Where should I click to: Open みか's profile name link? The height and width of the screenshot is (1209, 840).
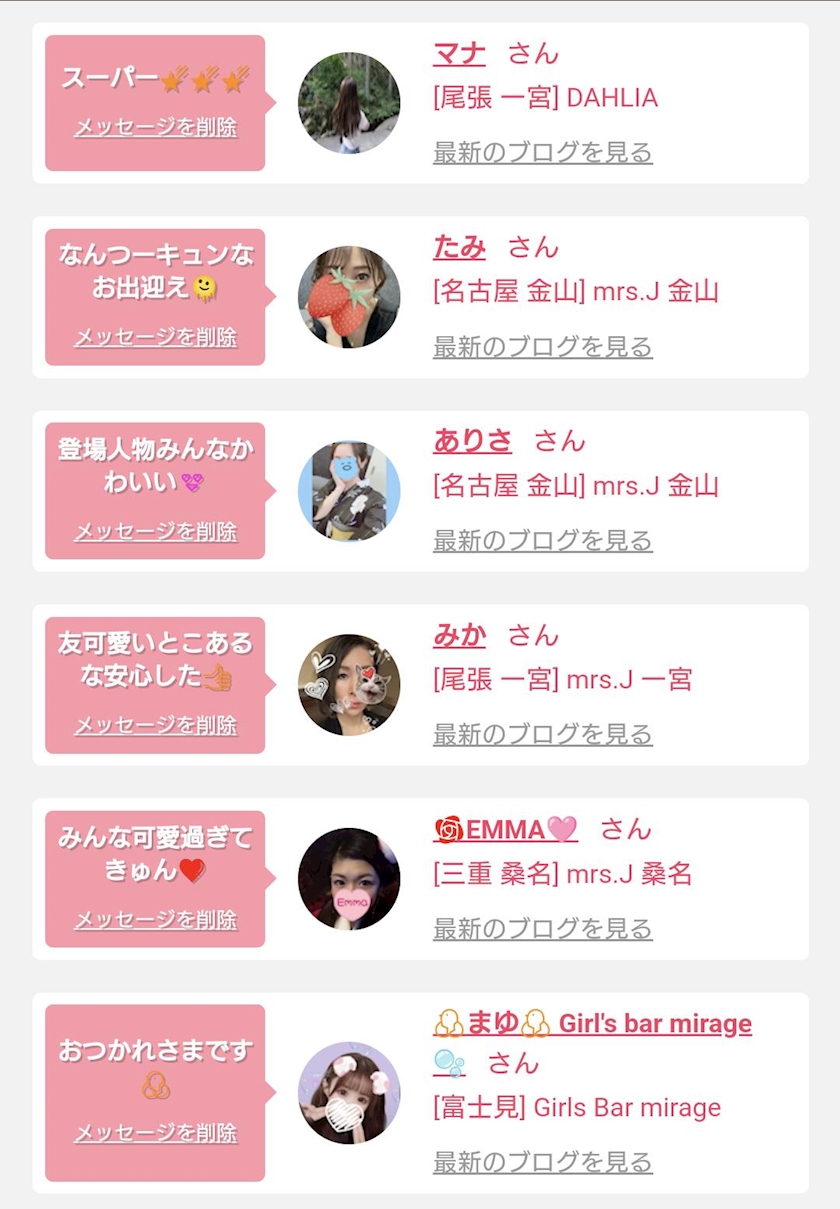pyautogui.click(x=459, y=635)
